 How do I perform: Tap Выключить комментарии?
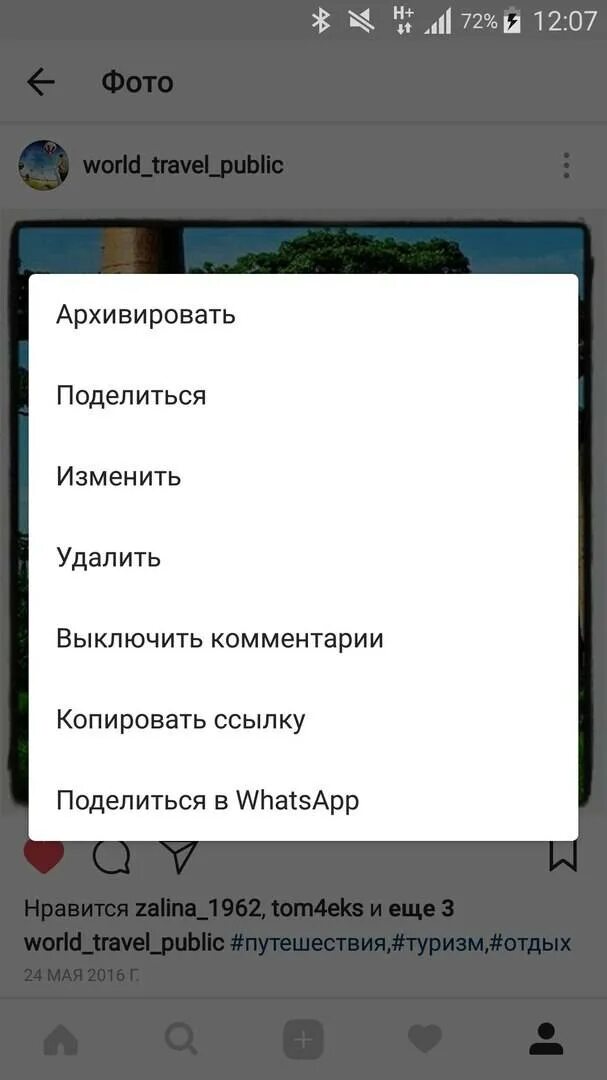tap(303, 638)
